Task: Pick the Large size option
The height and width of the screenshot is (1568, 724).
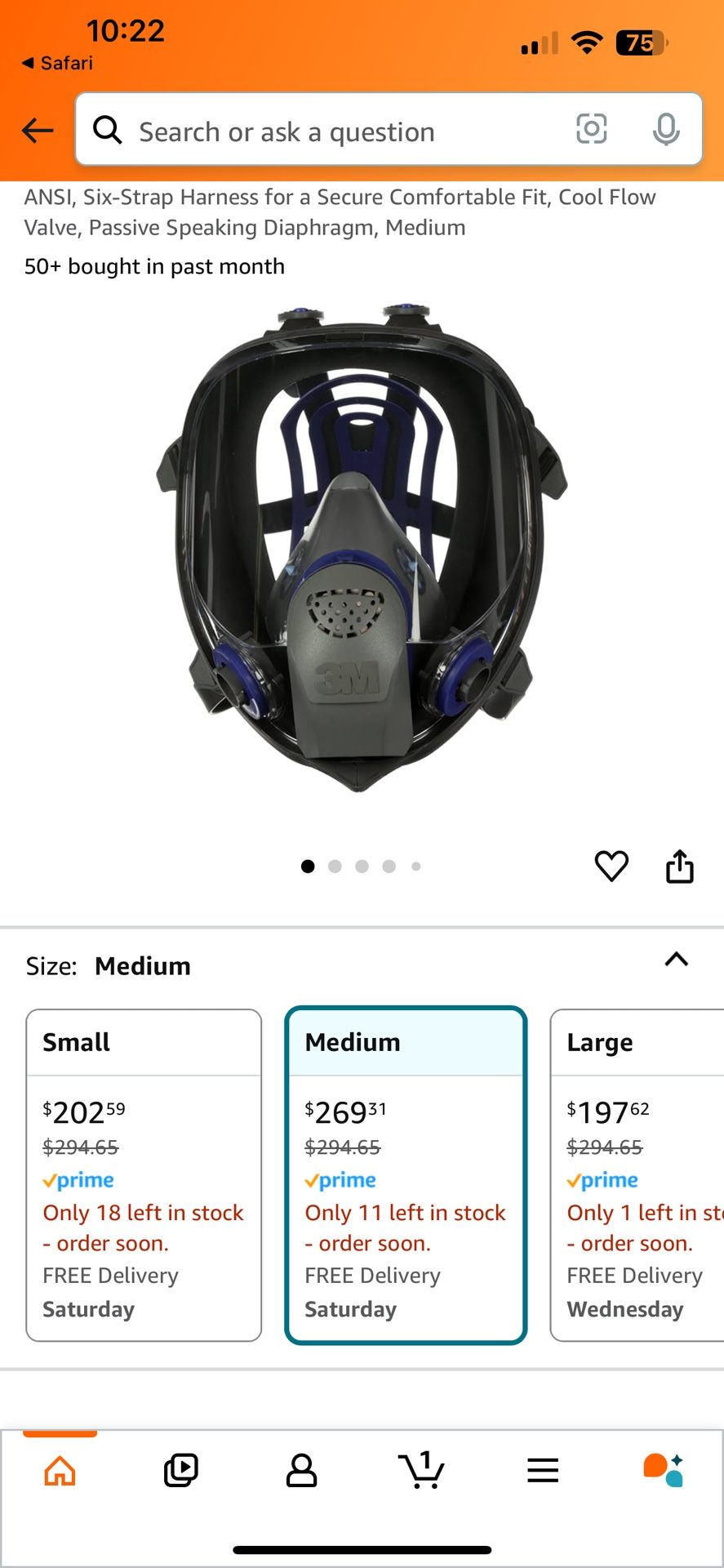Action: tap(637, 1174)
